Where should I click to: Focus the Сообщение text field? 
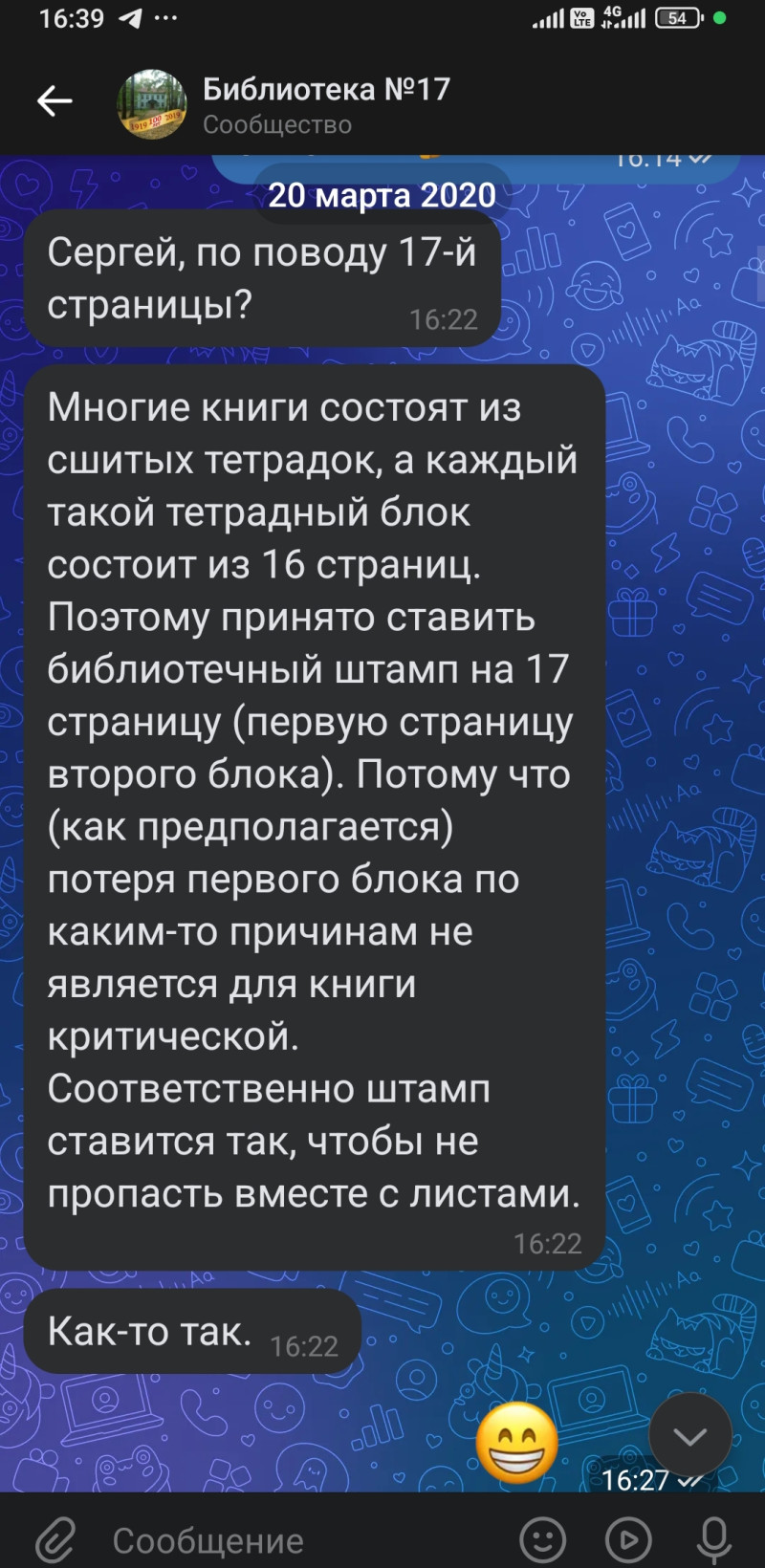coord(287,1539)
